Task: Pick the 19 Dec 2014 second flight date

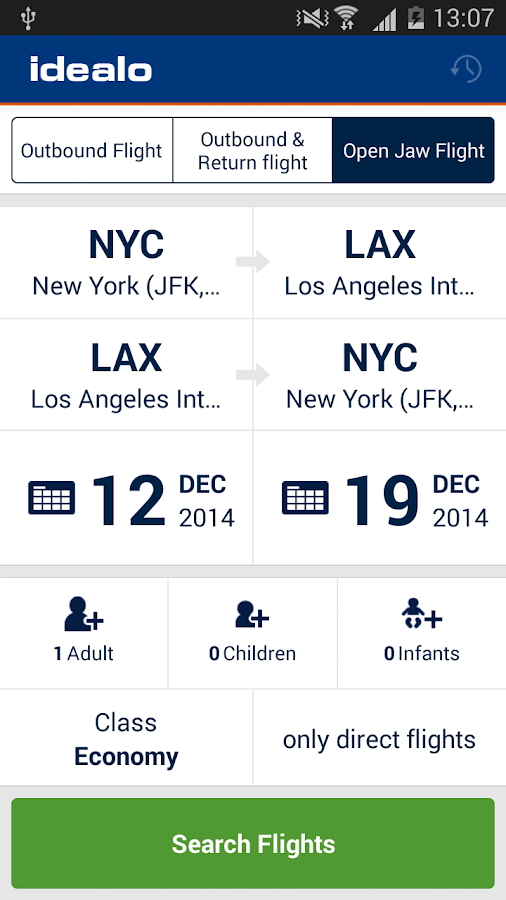Action: tap(380, 498)
